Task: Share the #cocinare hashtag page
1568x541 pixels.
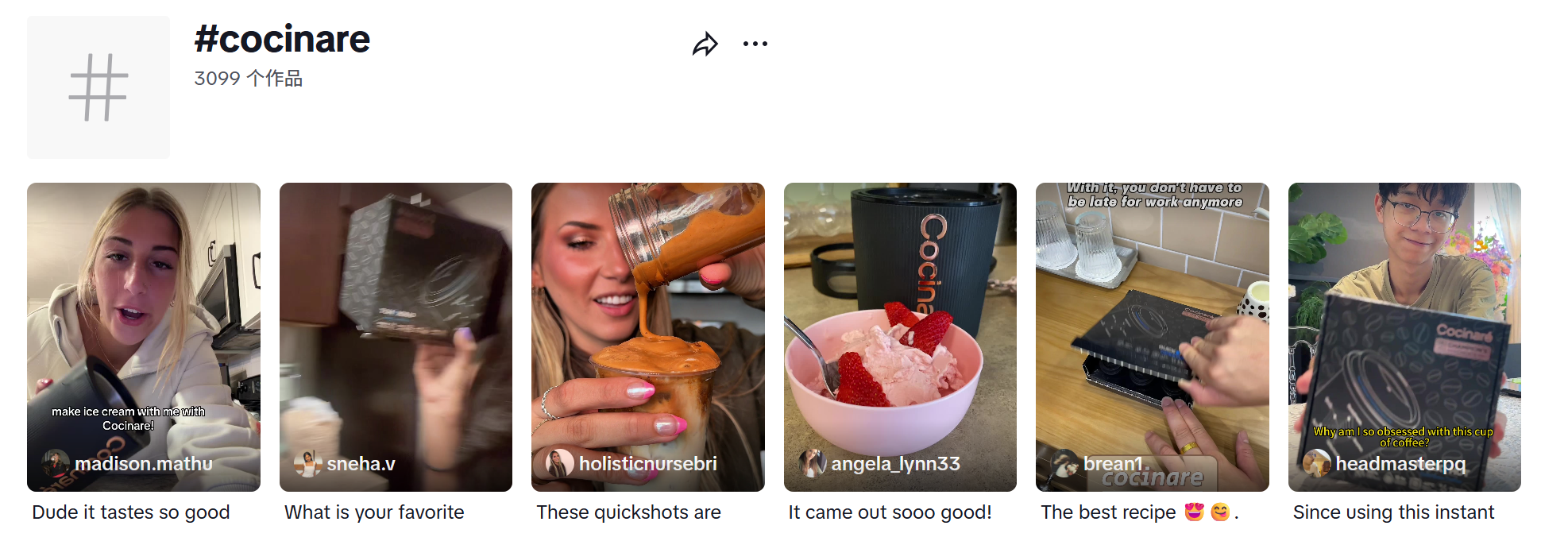Action: [x=705, y=44]
